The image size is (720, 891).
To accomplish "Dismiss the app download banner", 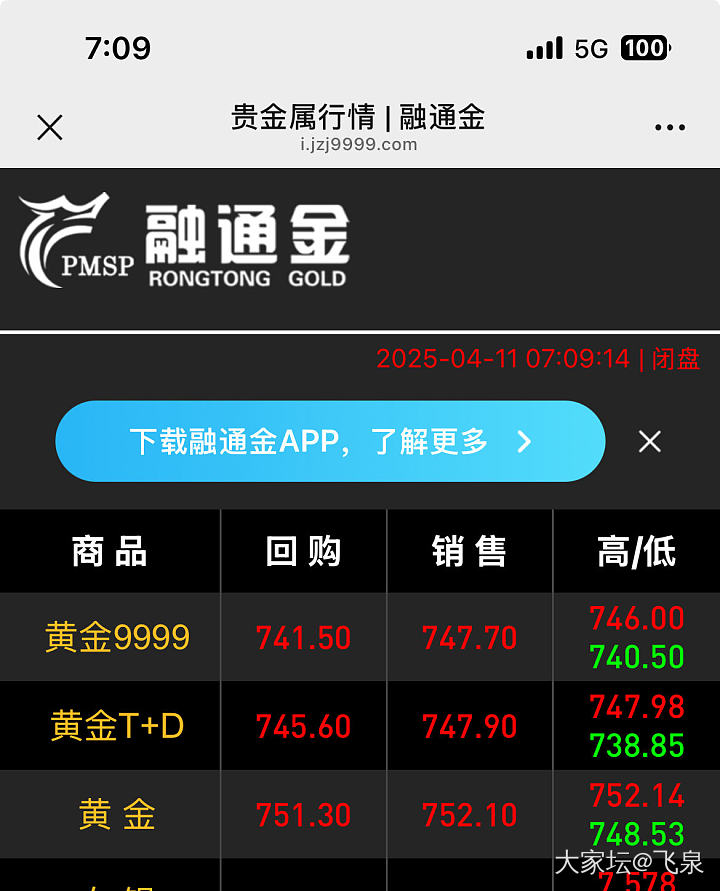I will [650, 441].
